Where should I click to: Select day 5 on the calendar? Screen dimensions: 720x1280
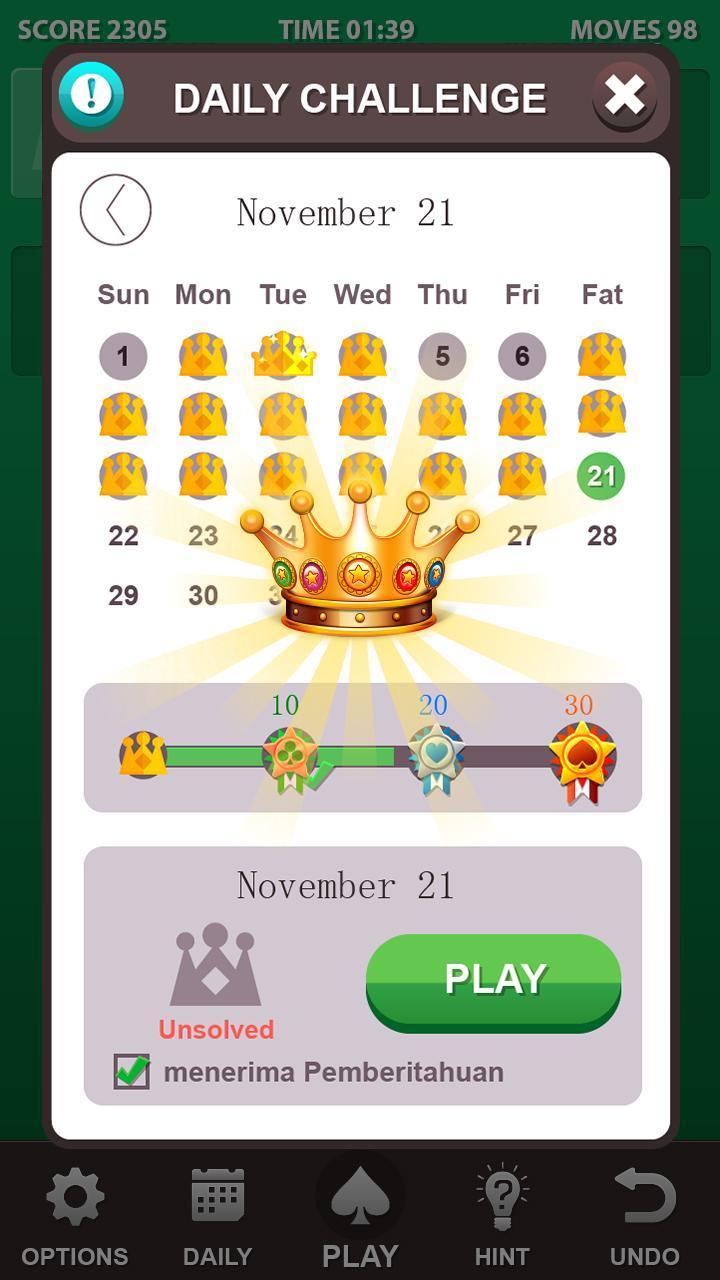(x=442, y=356)
